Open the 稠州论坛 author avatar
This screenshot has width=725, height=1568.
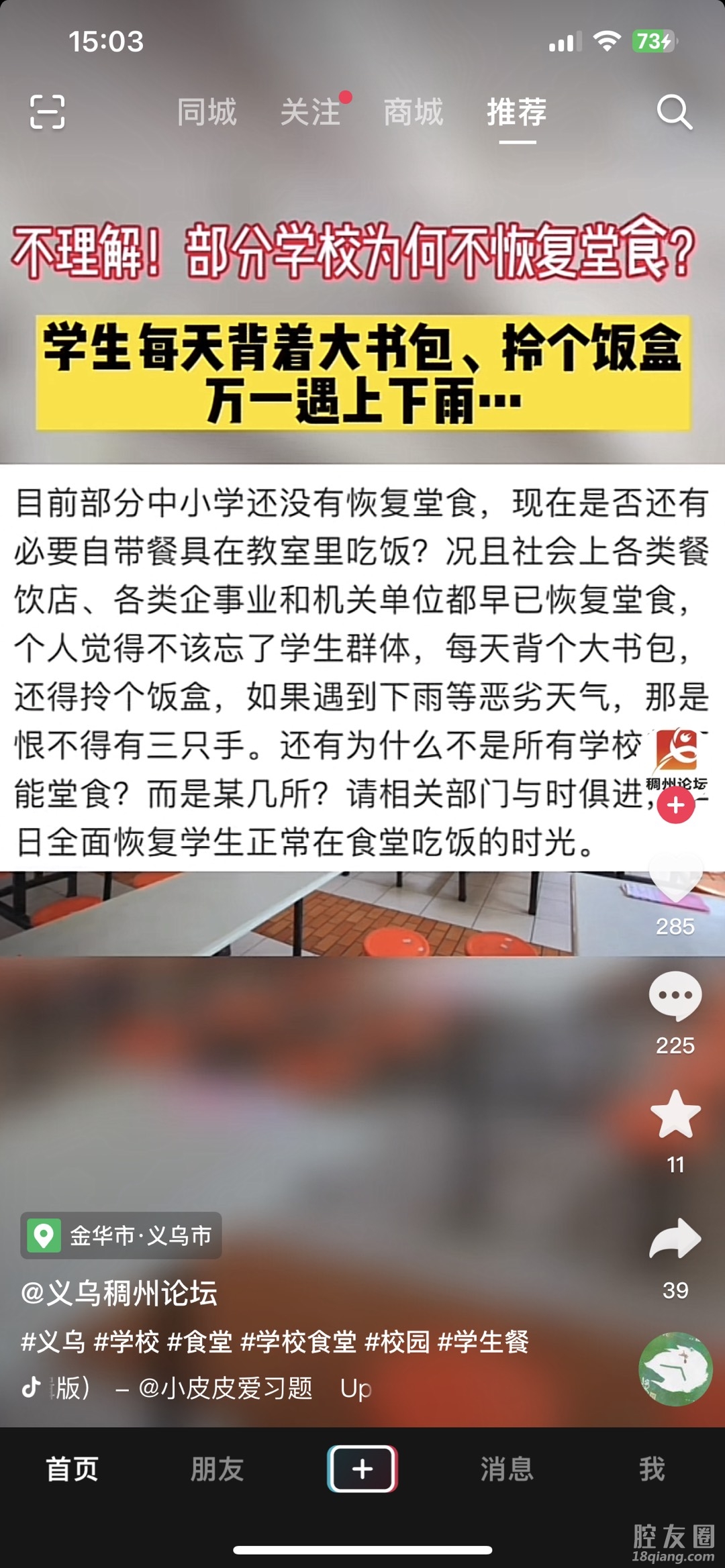[x=676, y=755]
